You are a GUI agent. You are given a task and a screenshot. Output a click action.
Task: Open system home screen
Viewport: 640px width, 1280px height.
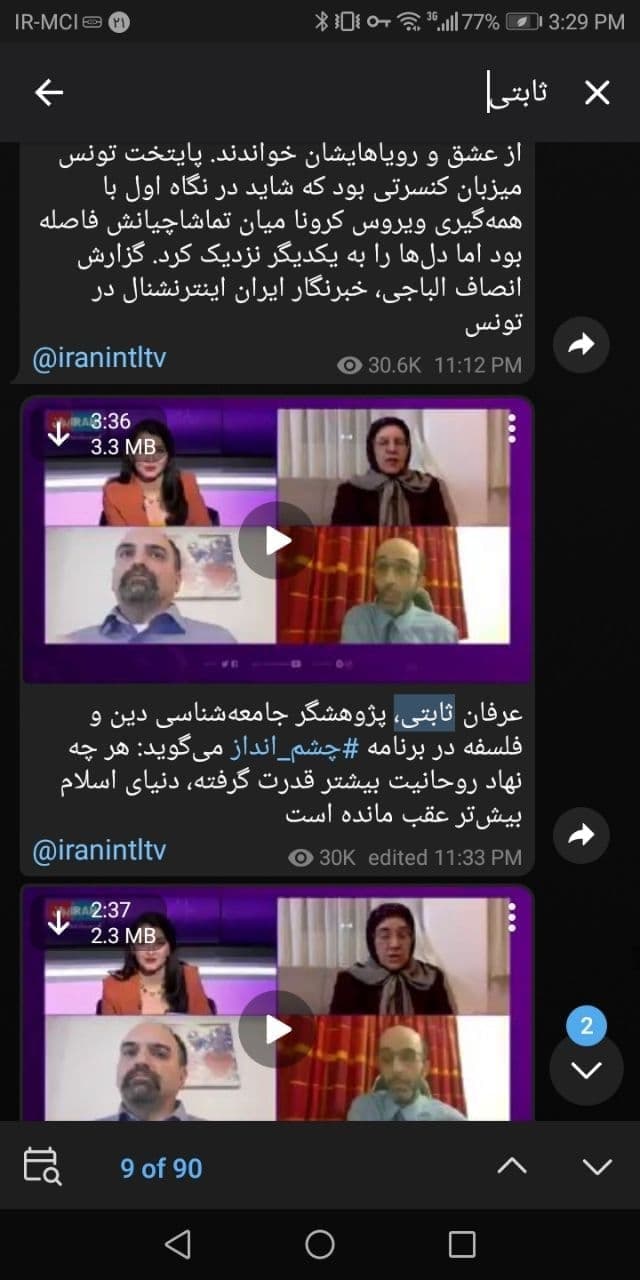point(320,1243)
